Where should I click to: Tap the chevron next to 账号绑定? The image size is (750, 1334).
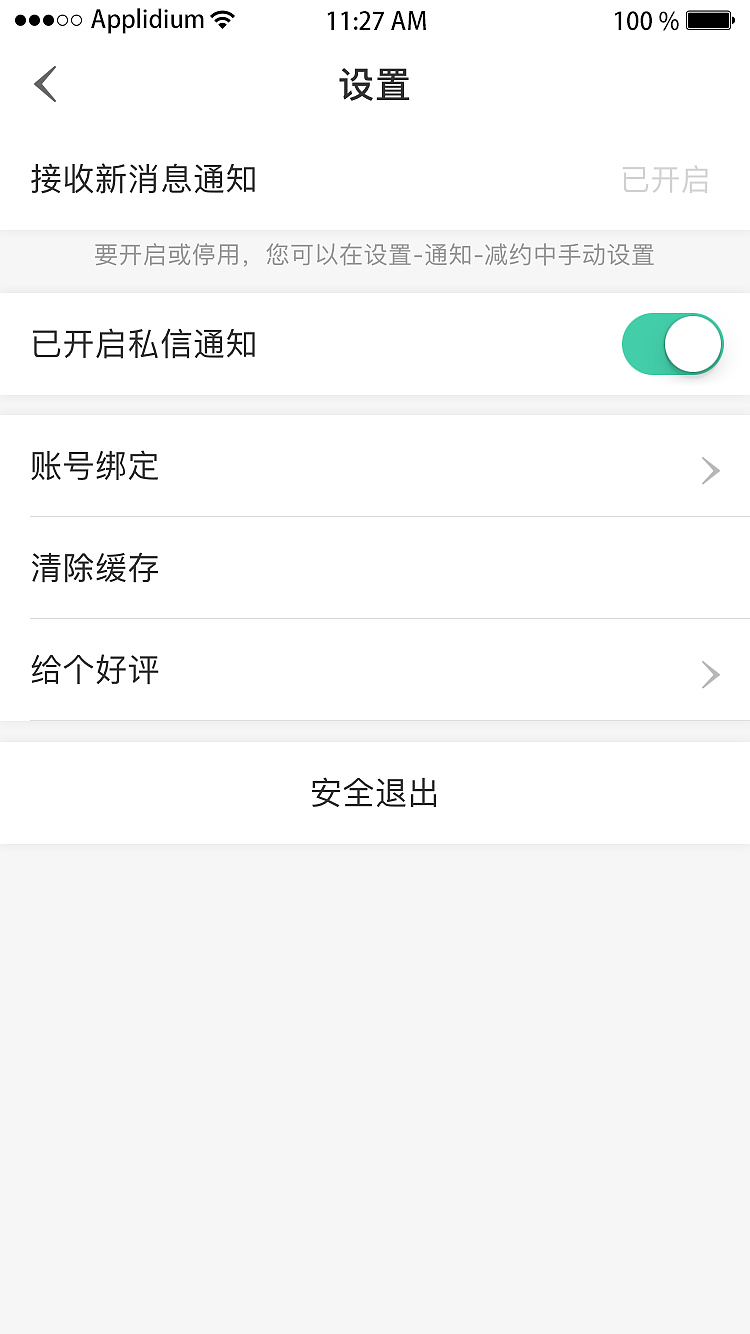point(710,470)
